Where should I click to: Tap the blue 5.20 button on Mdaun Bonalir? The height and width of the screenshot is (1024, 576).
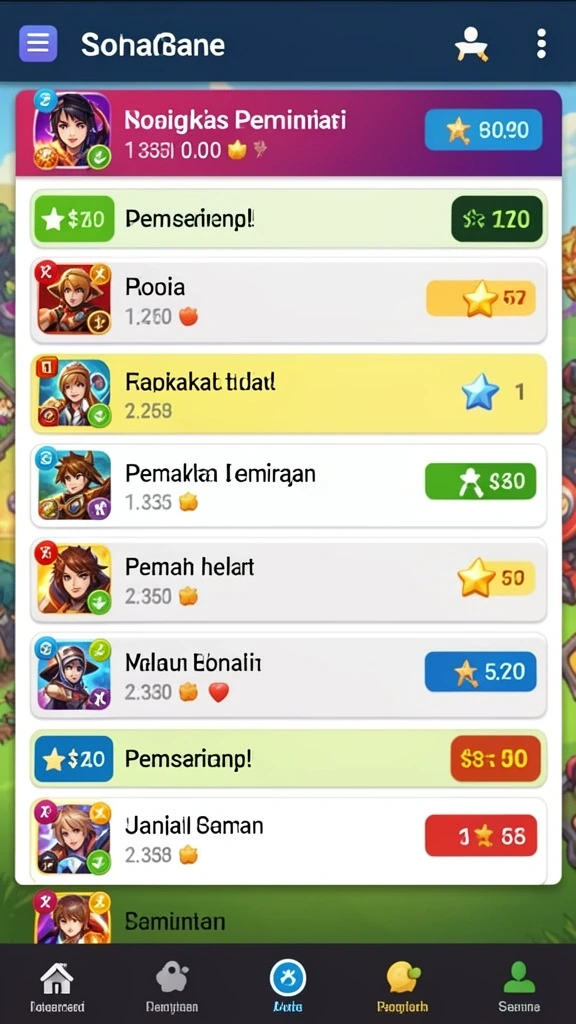point(481,671)
